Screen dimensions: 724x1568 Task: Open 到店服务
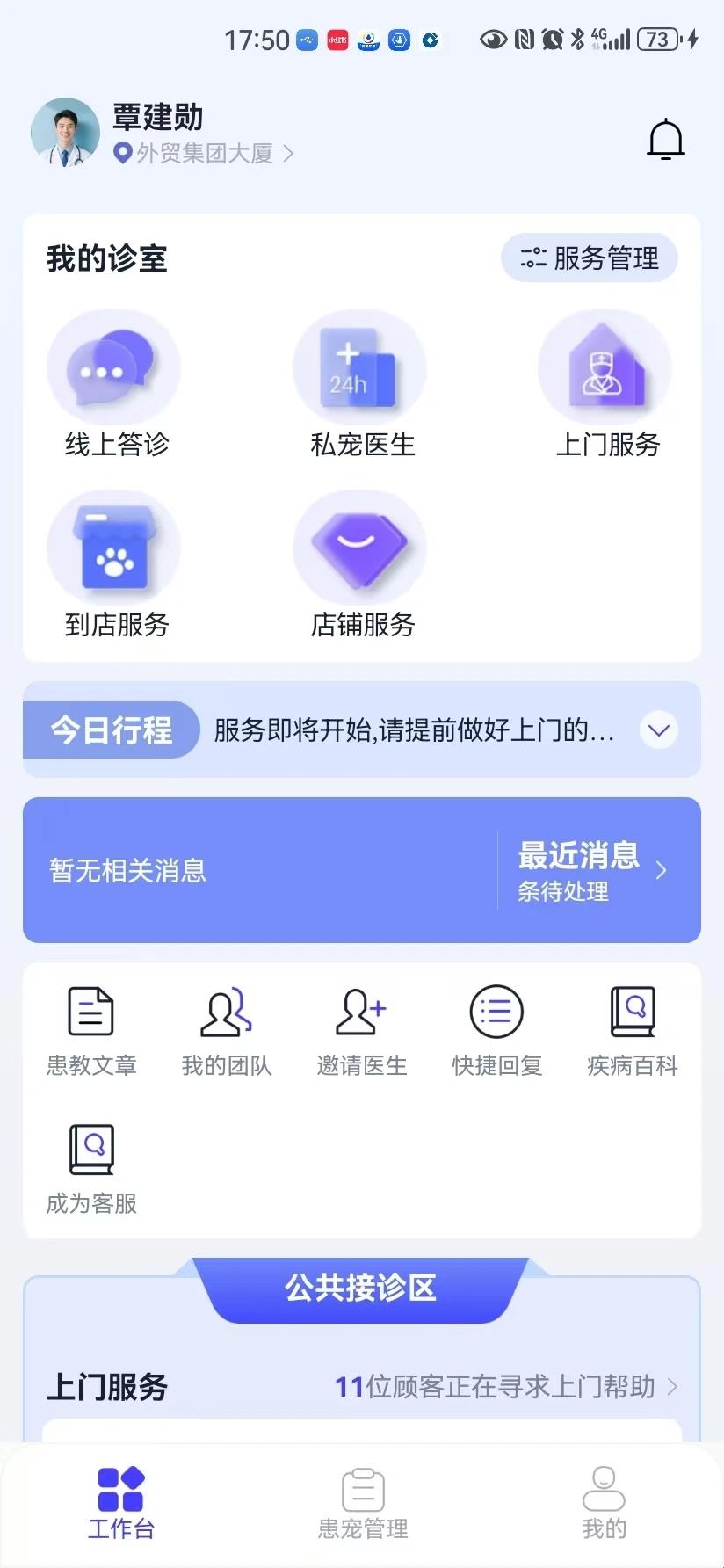pos(115,564)
